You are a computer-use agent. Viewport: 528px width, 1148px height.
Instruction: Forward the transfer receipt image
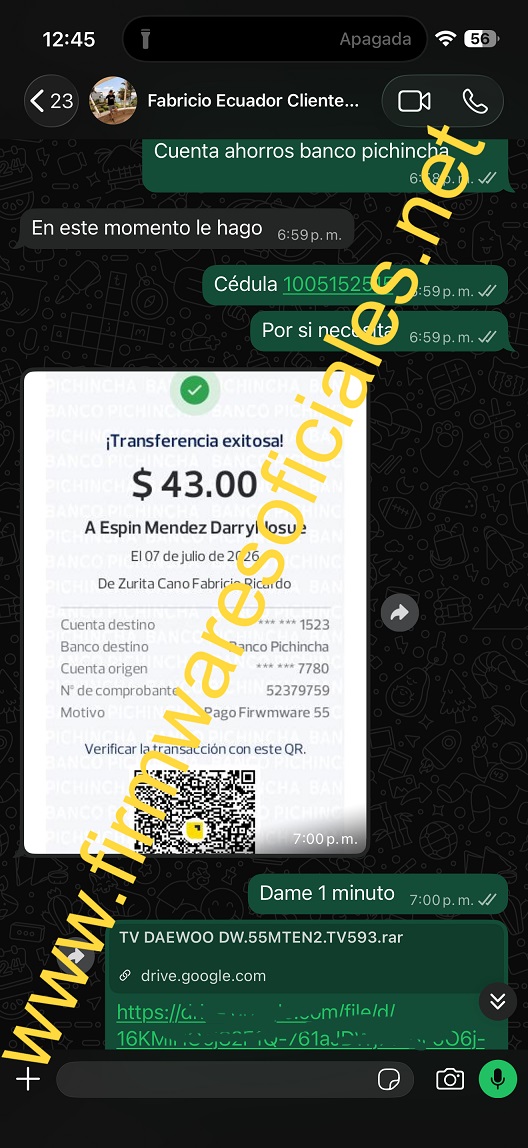click(400, 613)
